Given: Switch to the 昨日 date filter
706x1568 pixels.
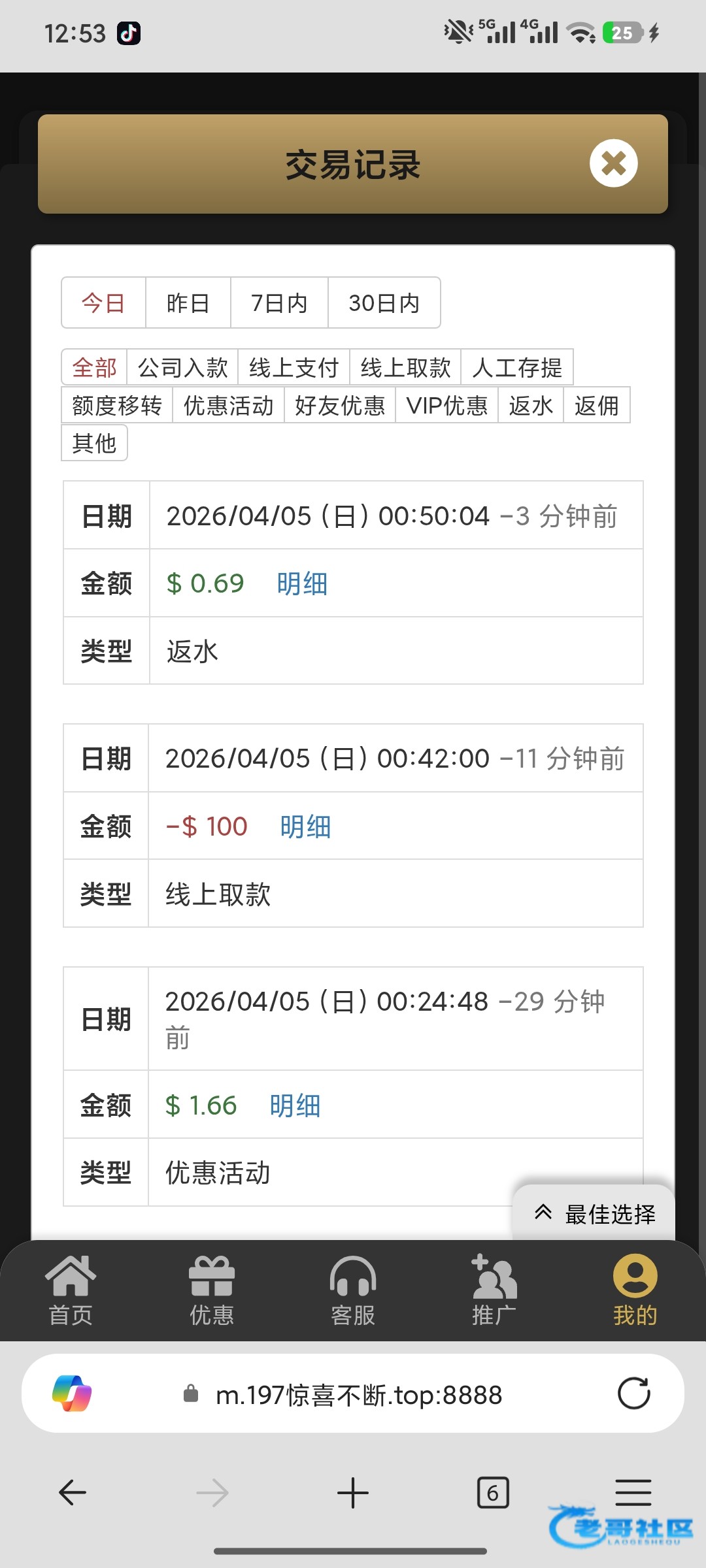Looking at the screenshot, I should pyautogui.click(x=188, y=303).
